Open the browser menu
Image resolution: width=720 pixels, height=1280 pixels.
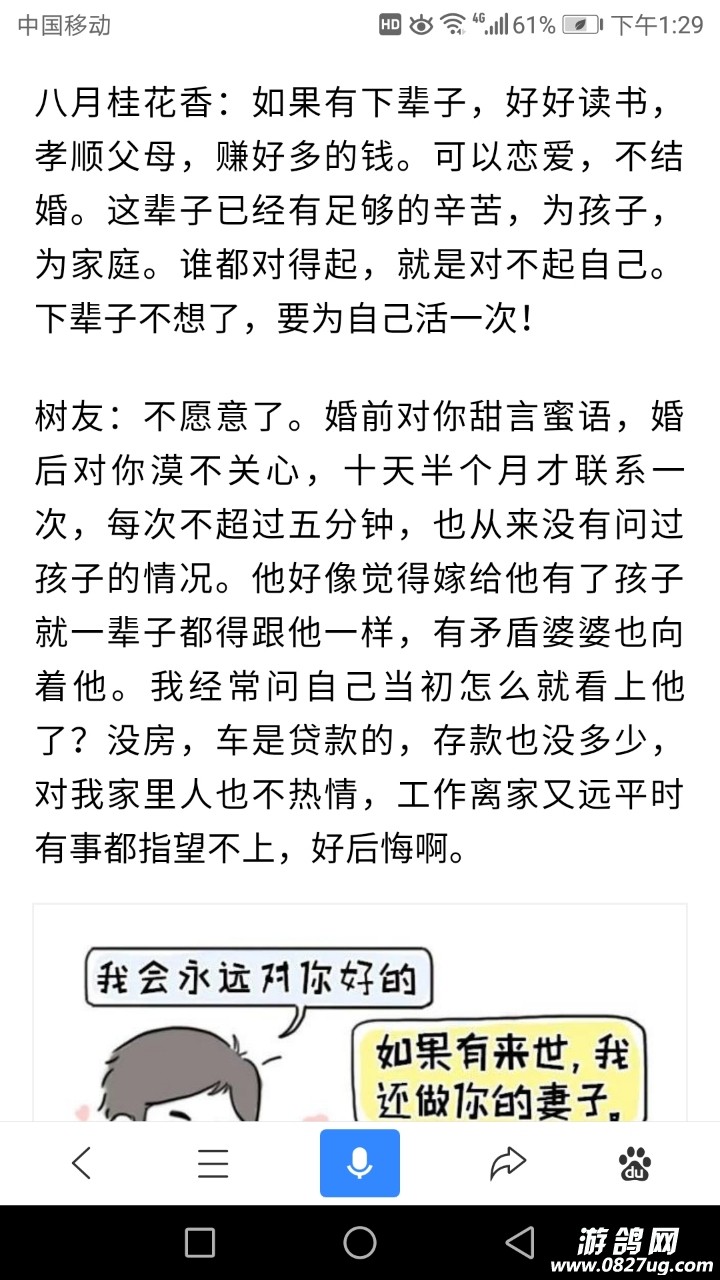coord(213,1163)
